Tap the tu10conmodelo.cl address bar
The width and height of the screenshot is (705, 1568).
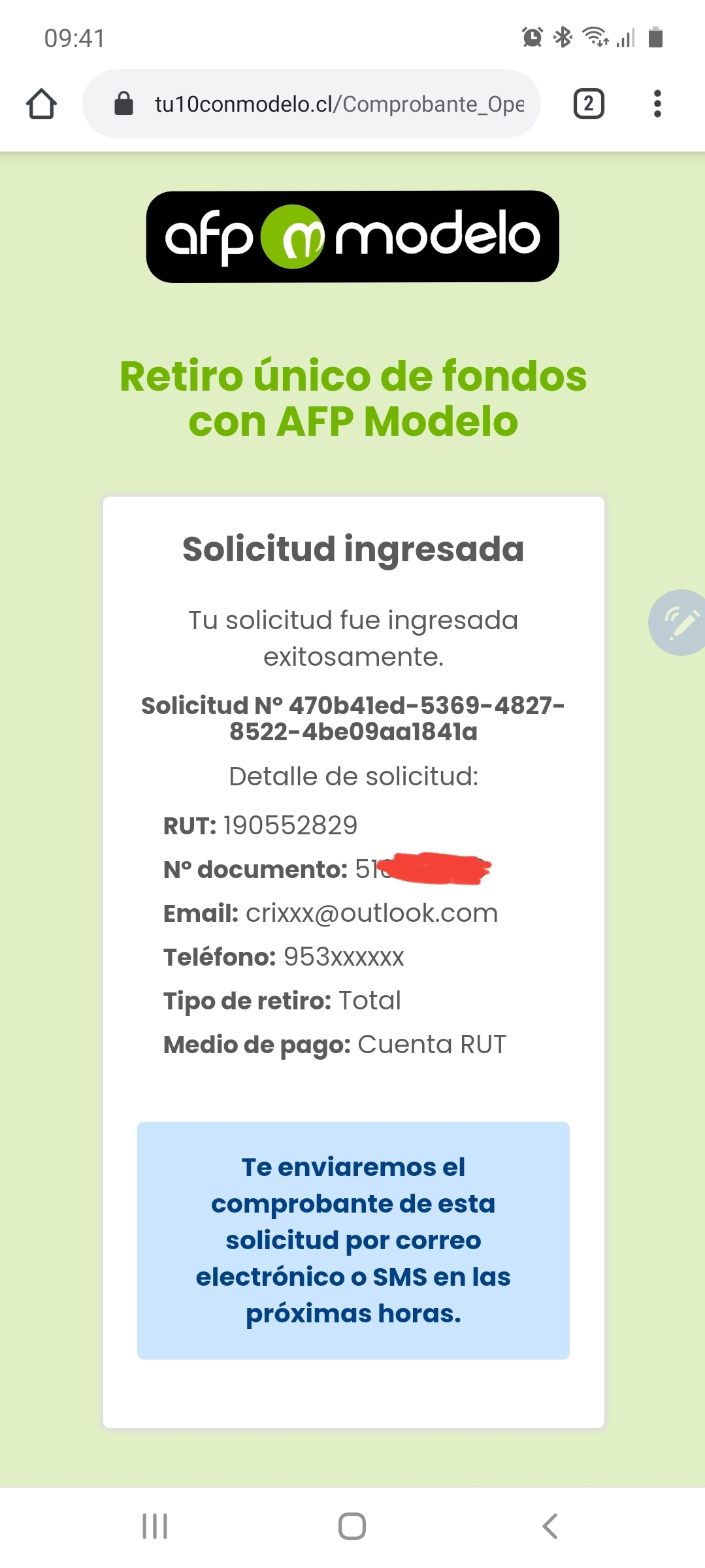click(x=312, y=104)
